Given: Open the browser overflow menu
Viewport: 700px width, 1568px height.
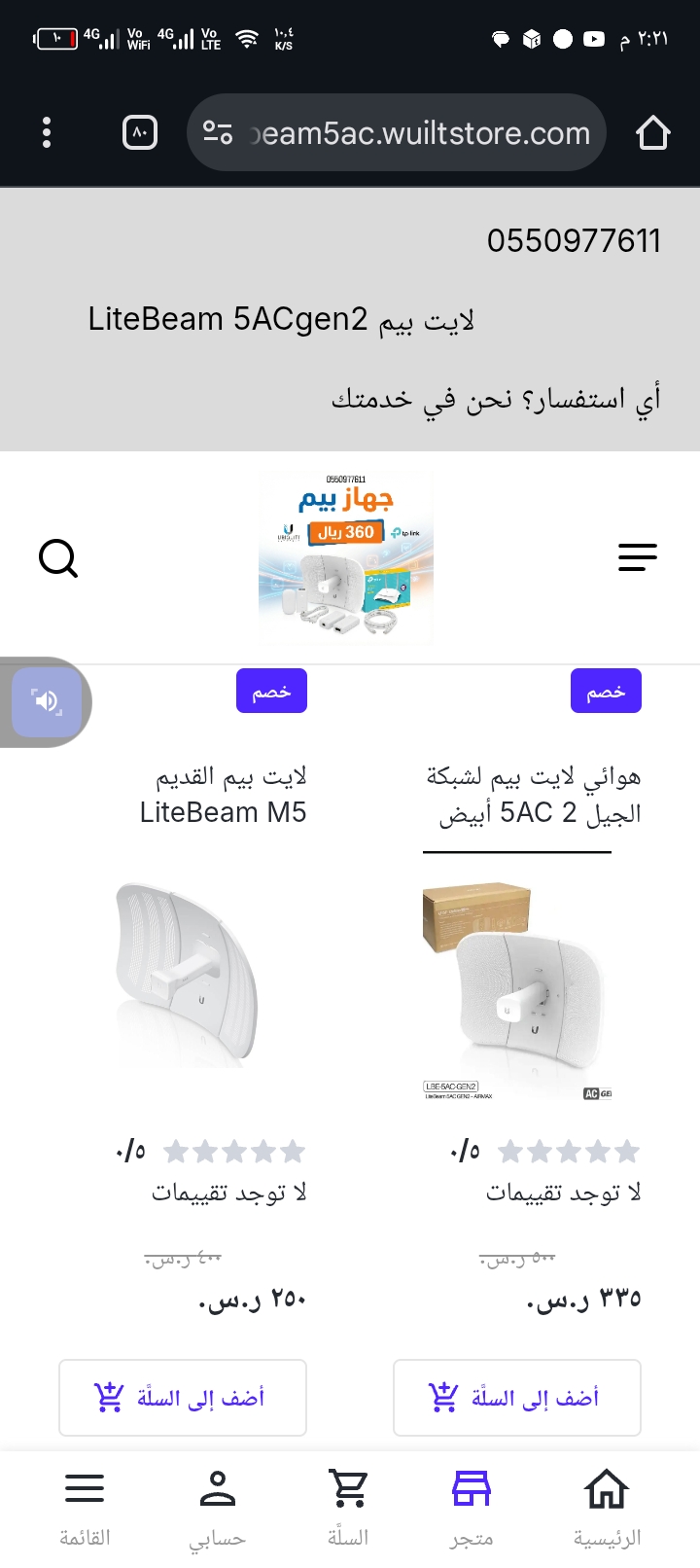Looking at the screenshot, I should coord(47,132).
